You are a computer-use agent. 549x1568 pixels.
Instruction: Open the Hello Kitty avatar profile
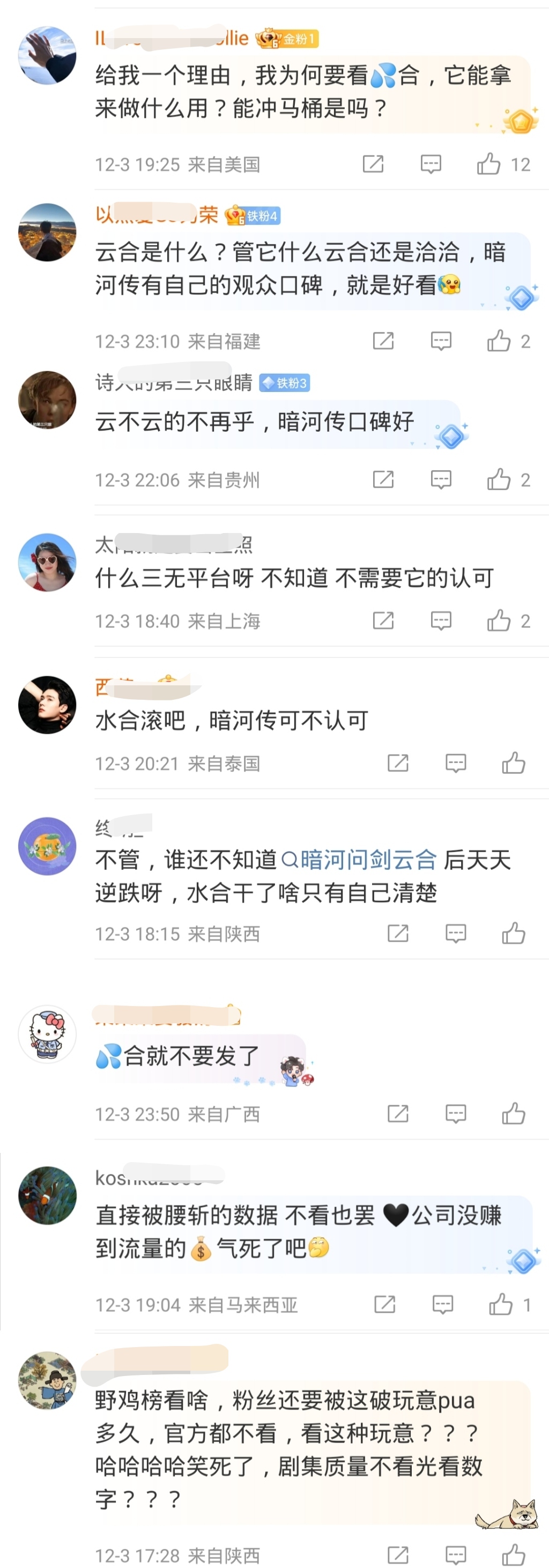click(x=48, y=1033)
